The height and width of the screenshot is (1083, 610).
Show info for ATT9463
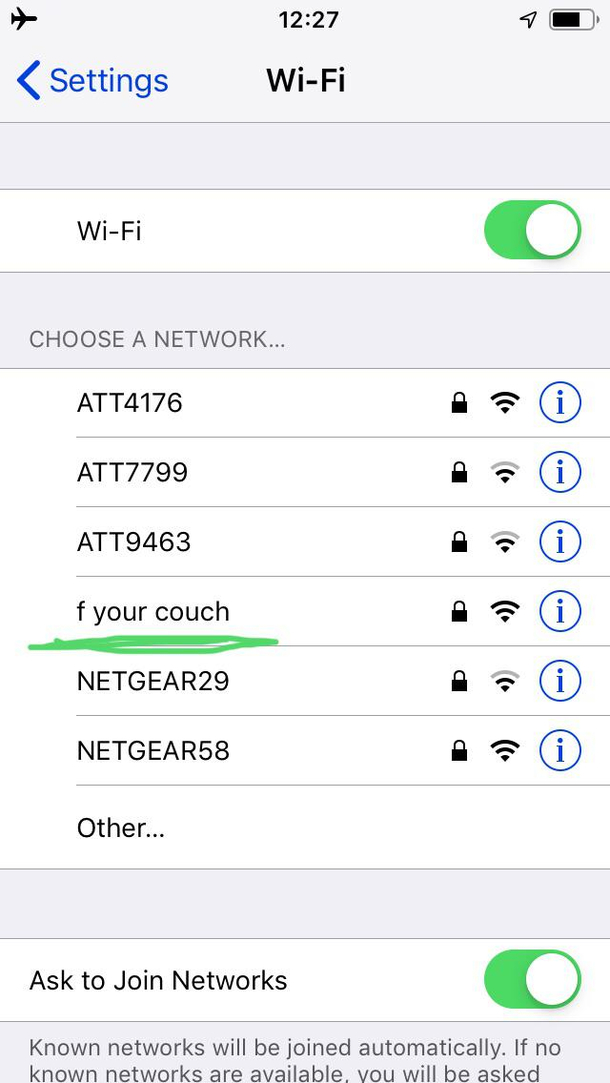point(560,542)
